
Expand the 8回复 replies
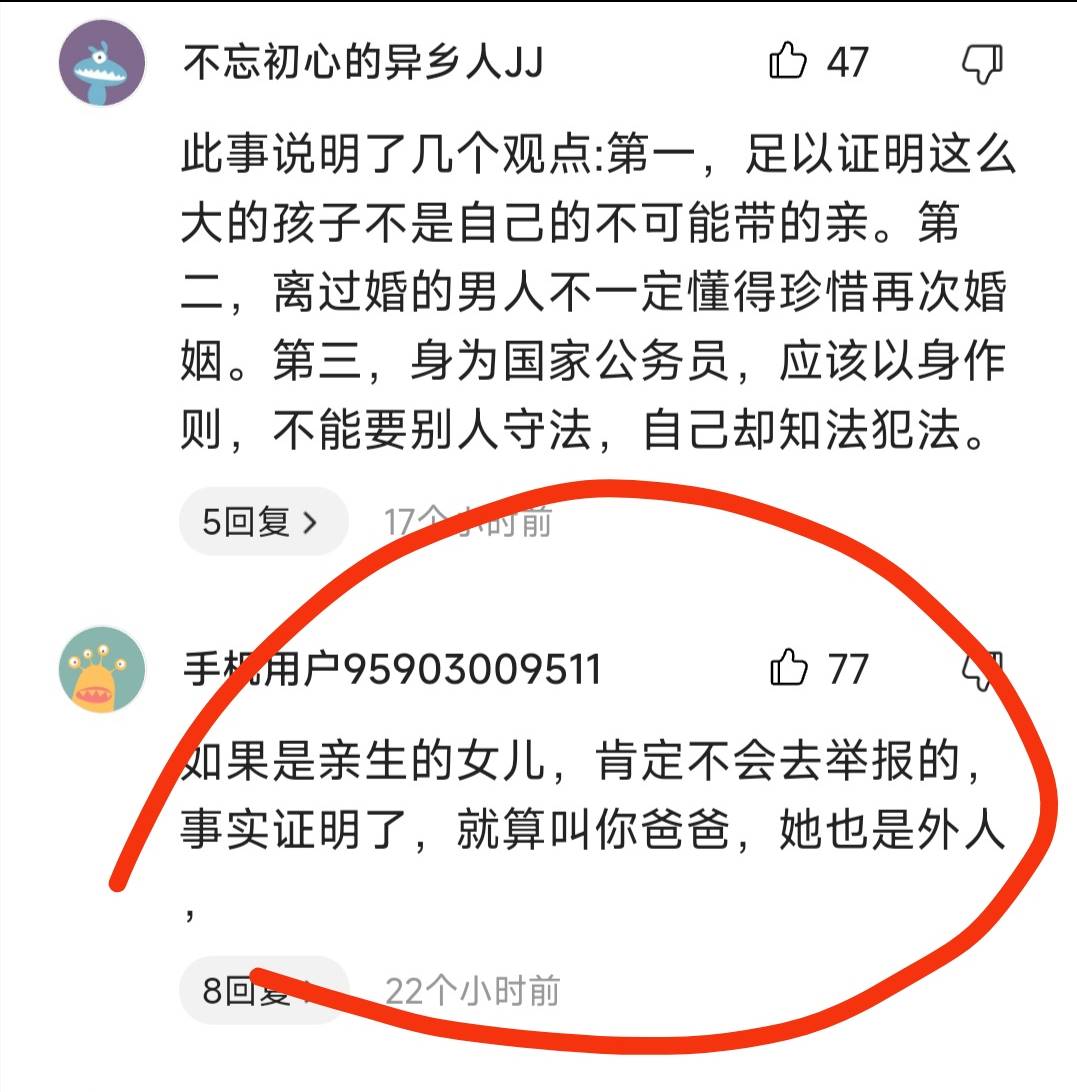(262, 990)
